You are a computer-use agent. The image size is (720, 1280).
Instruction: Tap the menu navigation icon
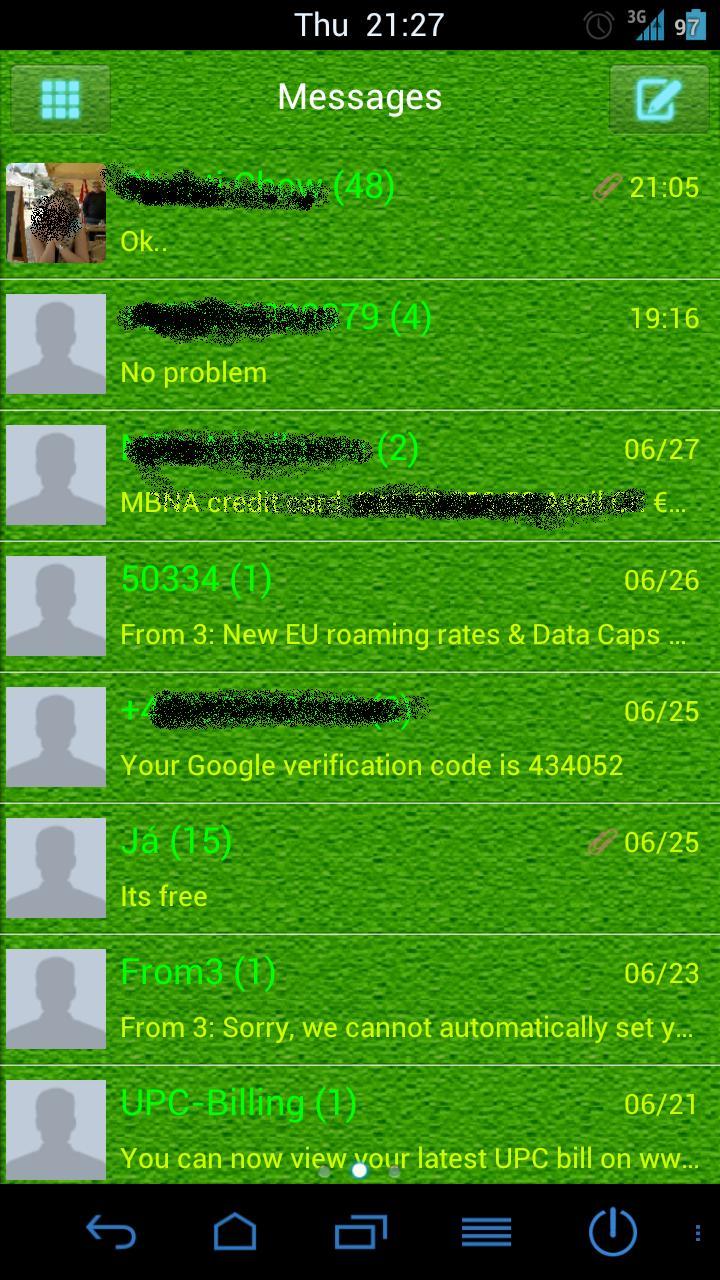(489, 1231)
